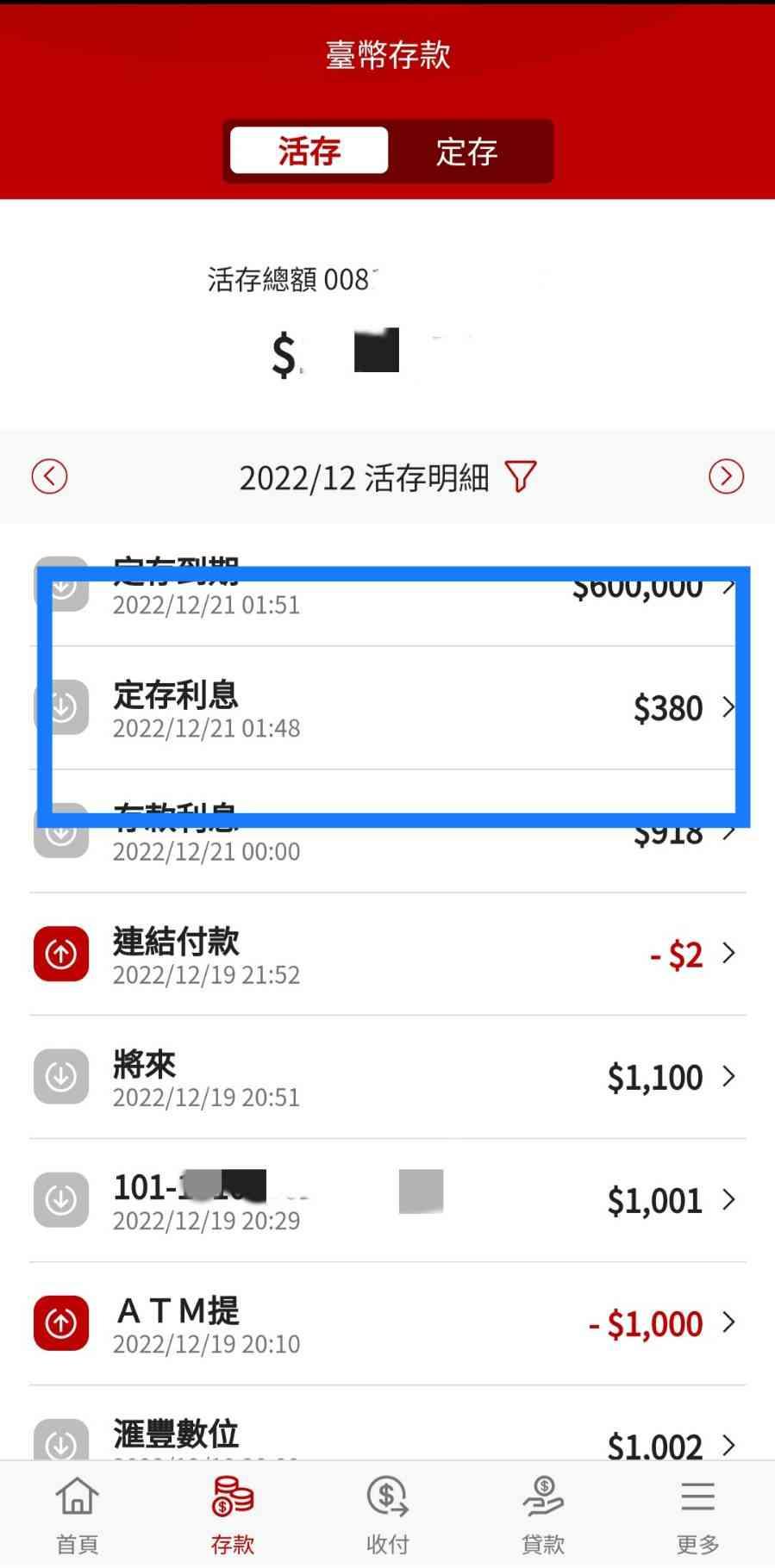775x1568 pixels.
Task: Open the 定存利息 $380 transaction
Action: coord(388,708)
